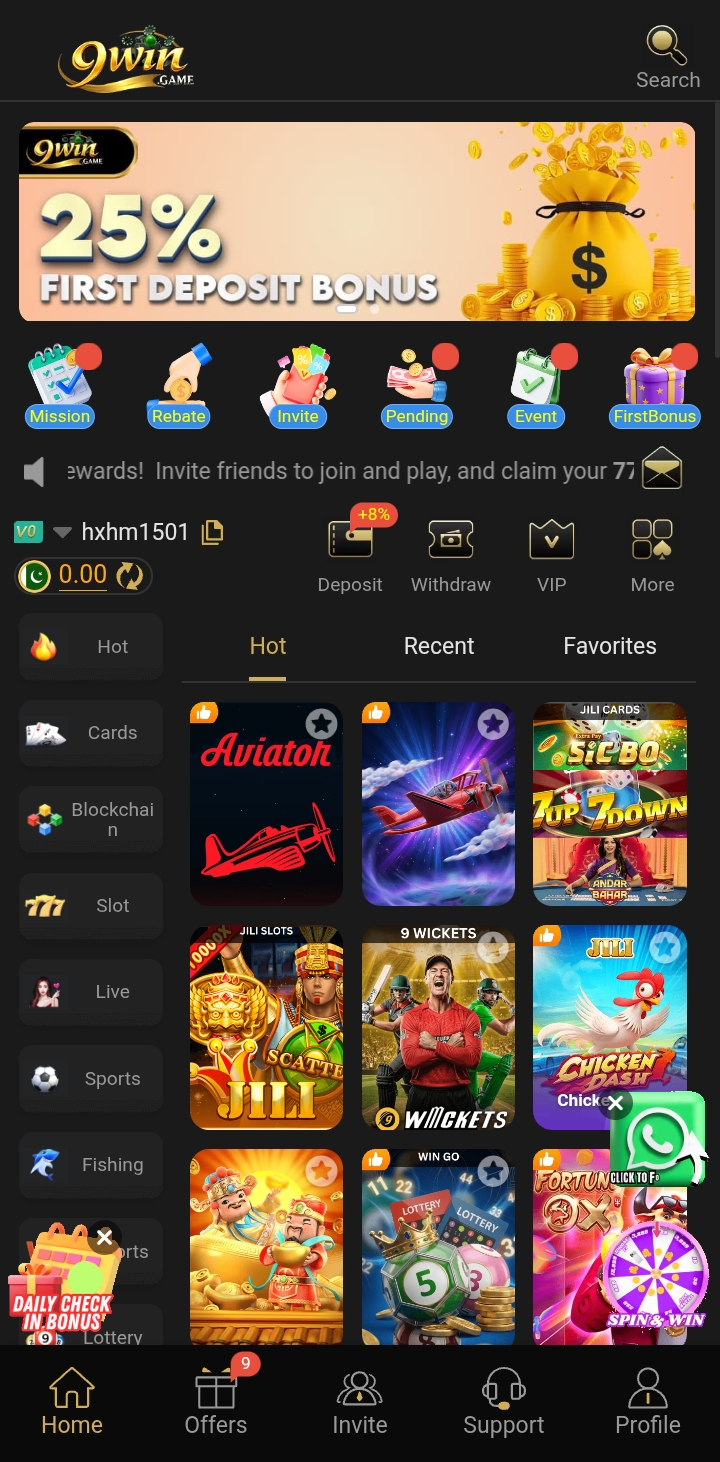Refresh the wallet balance
The height and width of the screenshot is (1462, 720).
[x=130, y=575]
